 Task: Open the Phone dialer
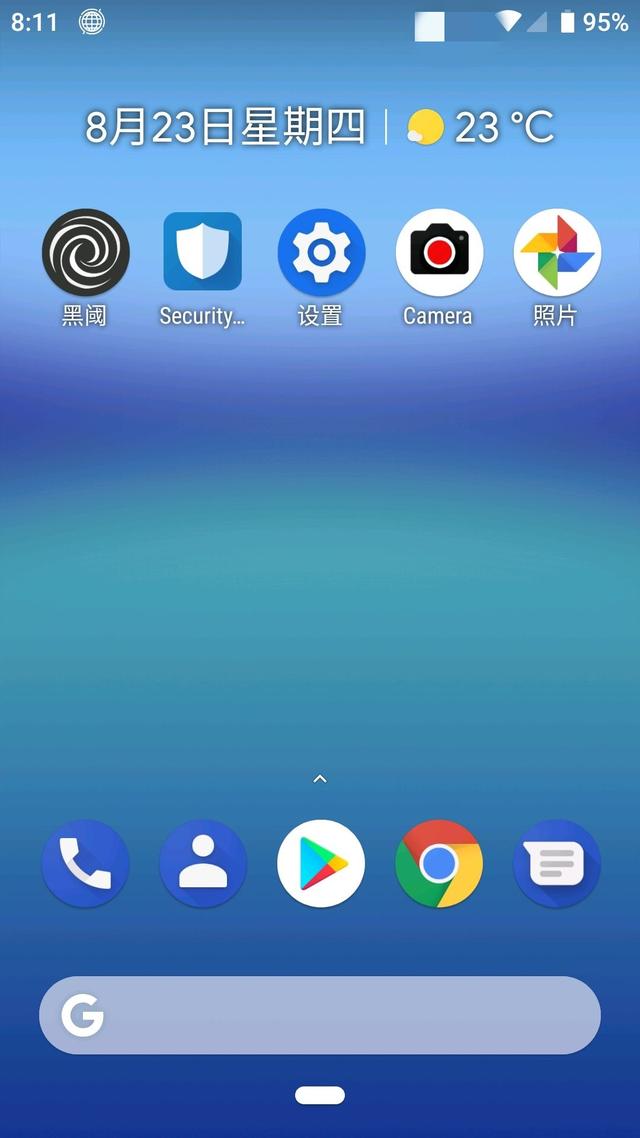pos(85,864)
